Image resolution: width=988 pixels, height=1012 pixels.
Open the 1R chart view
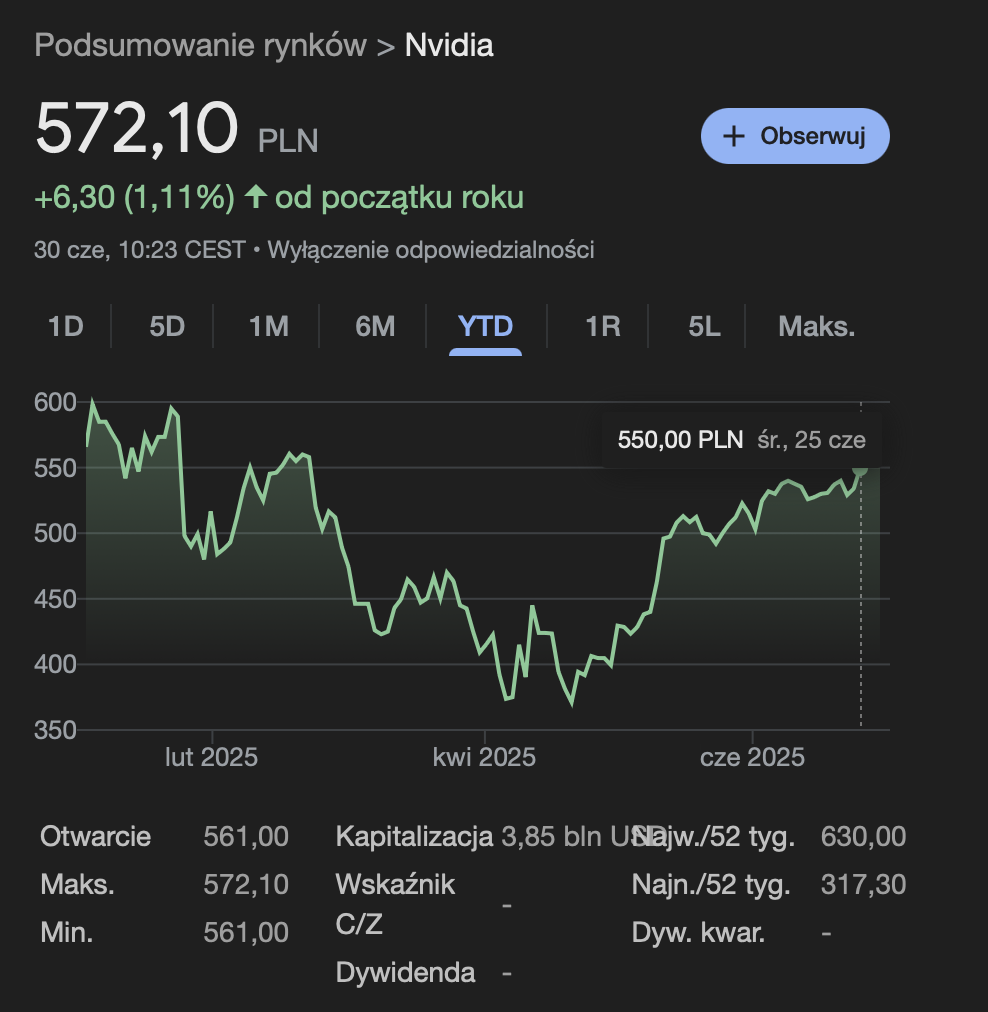(x=600, y=326)
